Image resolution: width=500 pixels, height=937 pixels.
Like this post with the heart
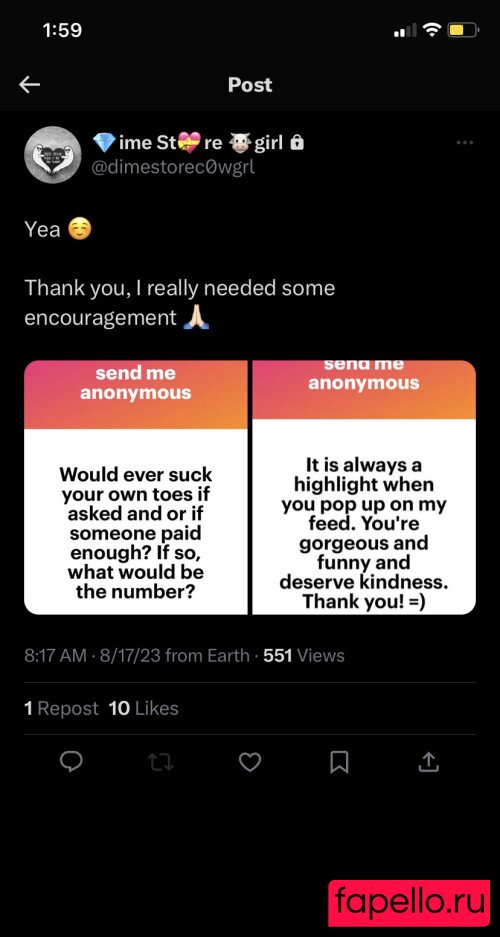[x=250, y=762]
